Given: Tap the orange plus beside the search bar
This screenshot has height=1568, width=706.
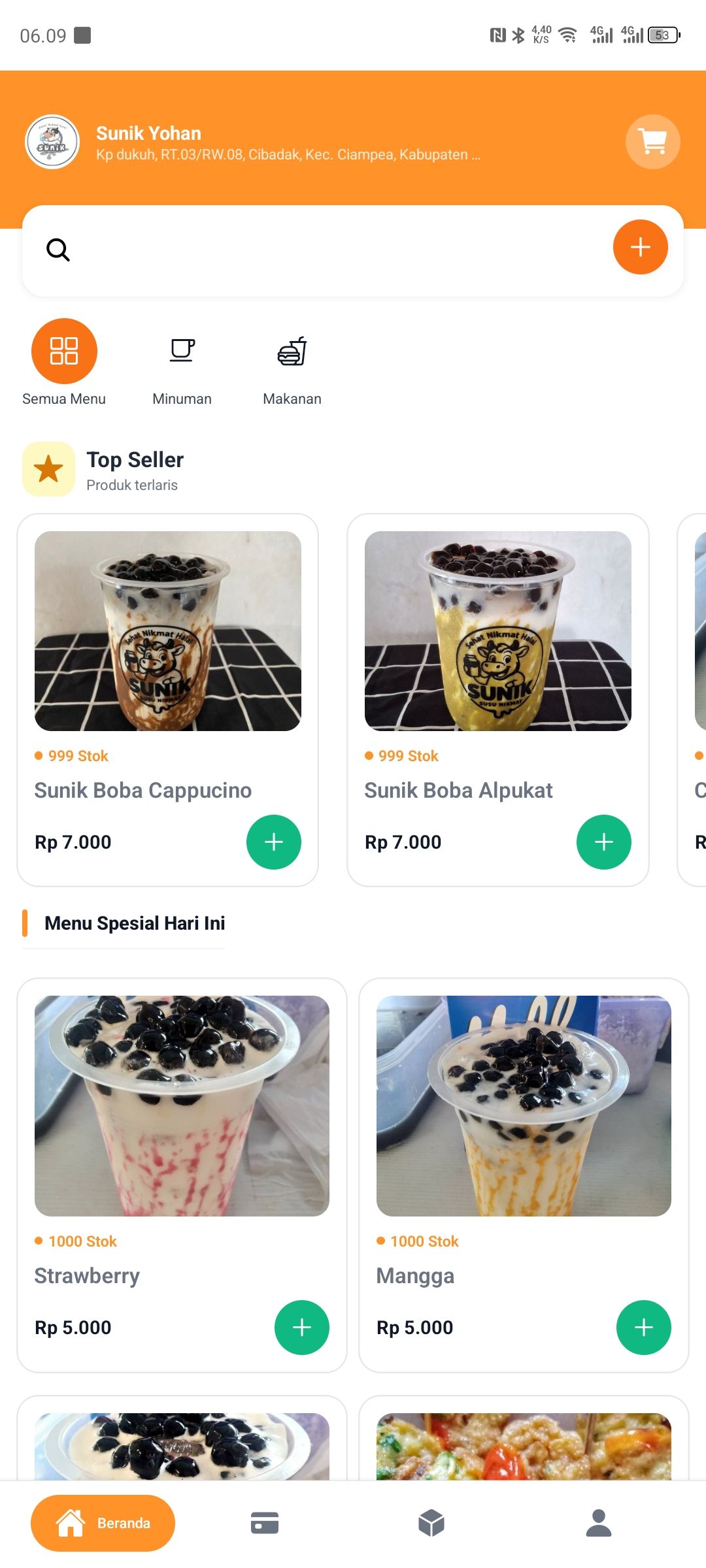Looking at the screenshot, I should pos(640,247).
